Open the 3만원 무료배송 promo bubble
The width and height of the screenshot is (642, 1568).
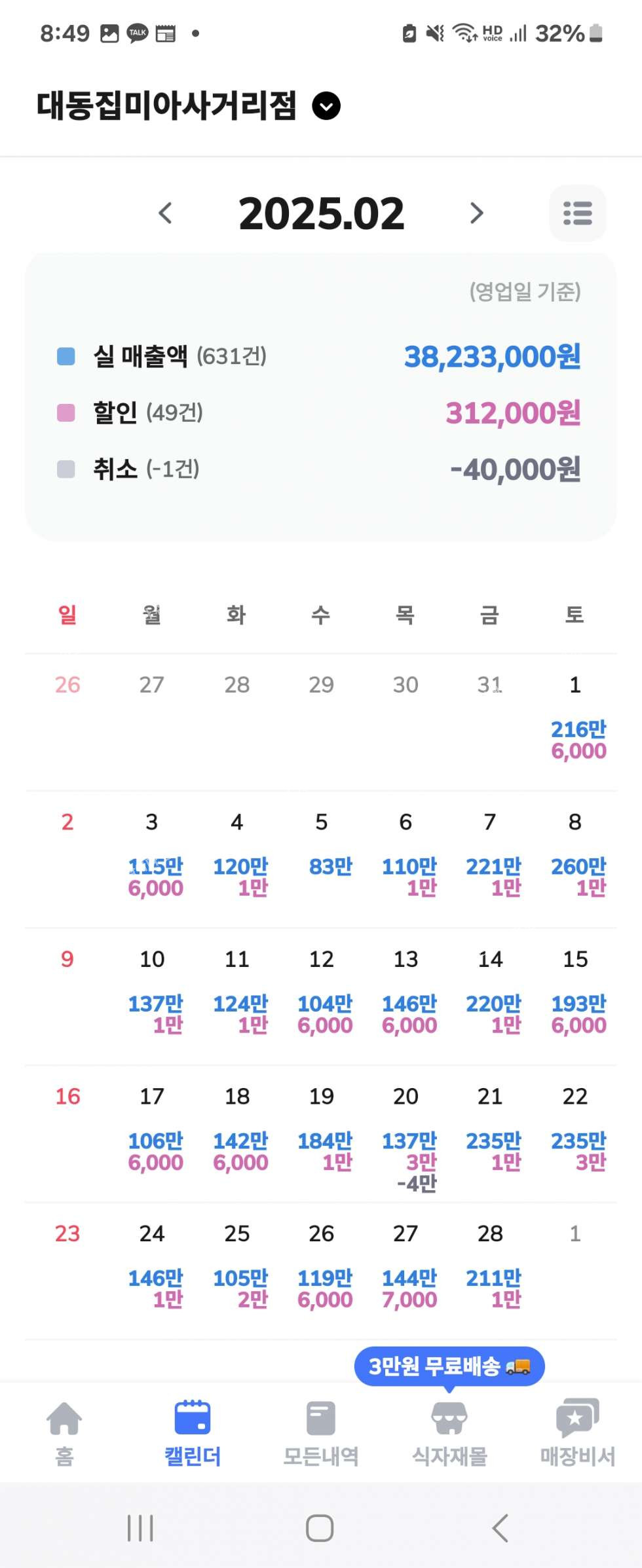(x=449, y=1366)
